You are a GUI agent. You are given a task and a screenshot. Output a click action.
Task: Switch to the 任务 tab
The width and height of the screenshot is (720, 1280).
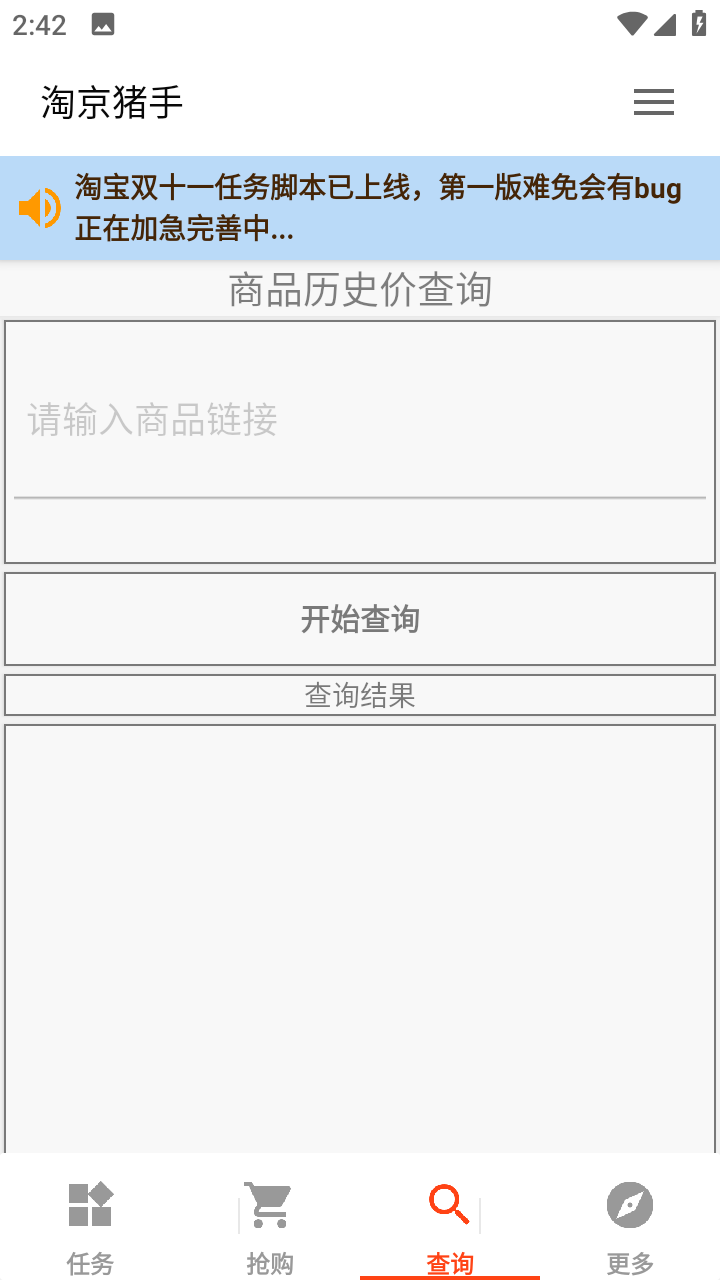coord(90,1225)
